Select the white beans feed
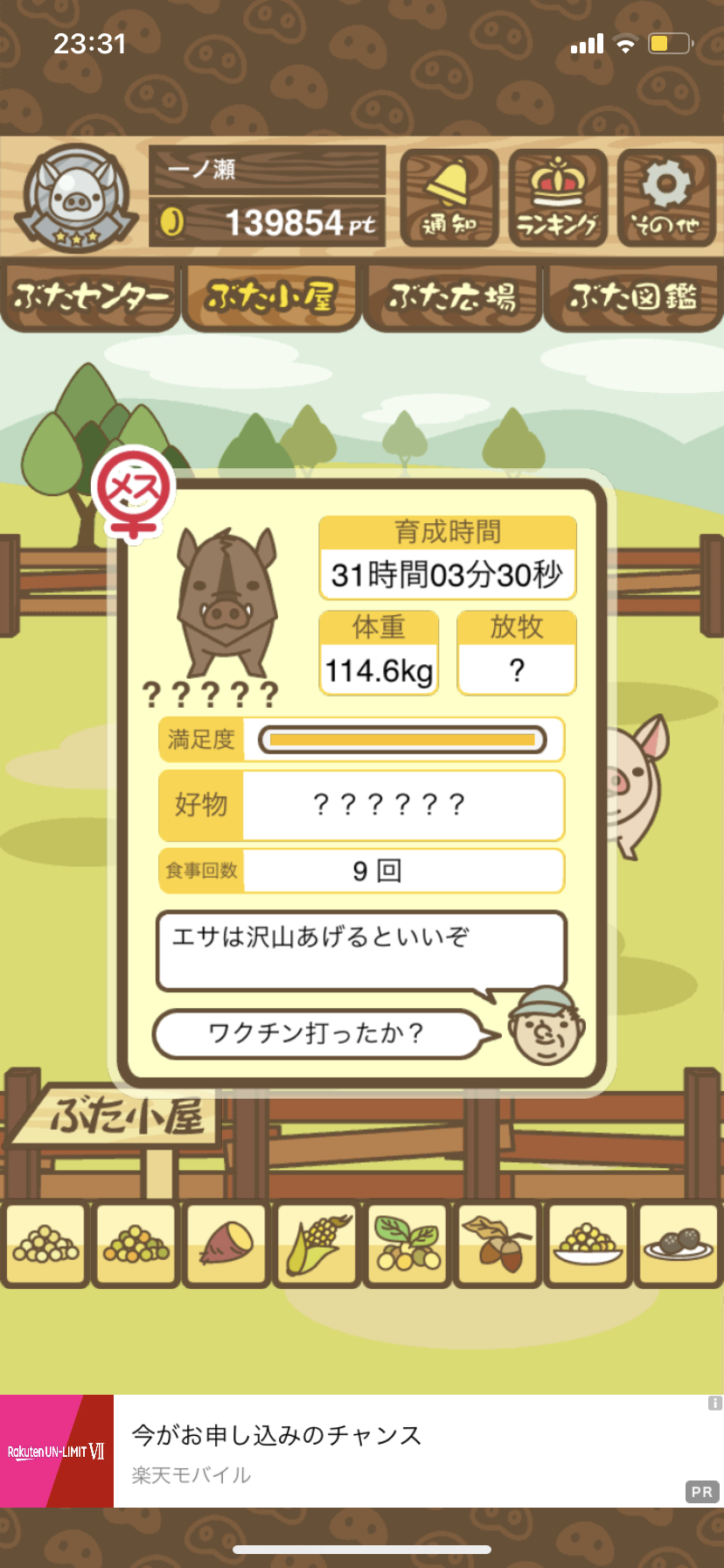 [x=45, y=1244]
